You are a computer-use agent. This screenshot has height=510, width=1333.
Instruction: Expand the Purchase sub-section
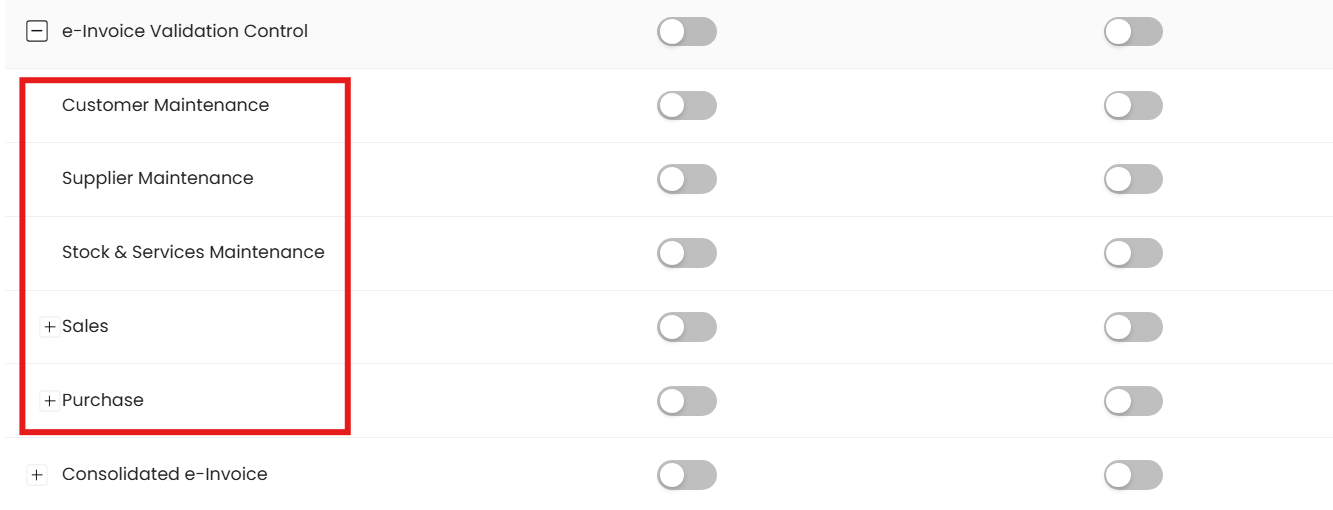coord(49,401)
